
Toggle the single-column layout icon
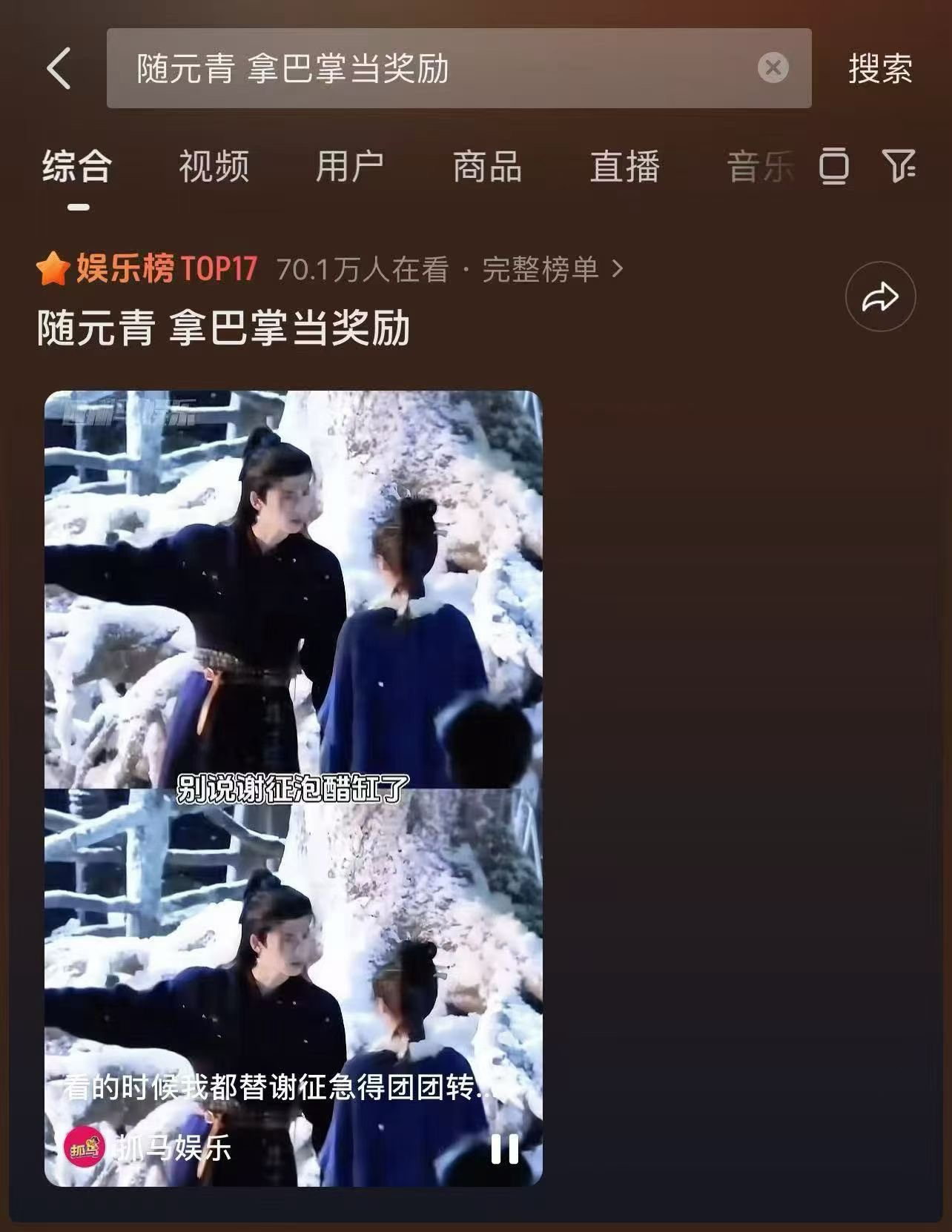(834, 166)
